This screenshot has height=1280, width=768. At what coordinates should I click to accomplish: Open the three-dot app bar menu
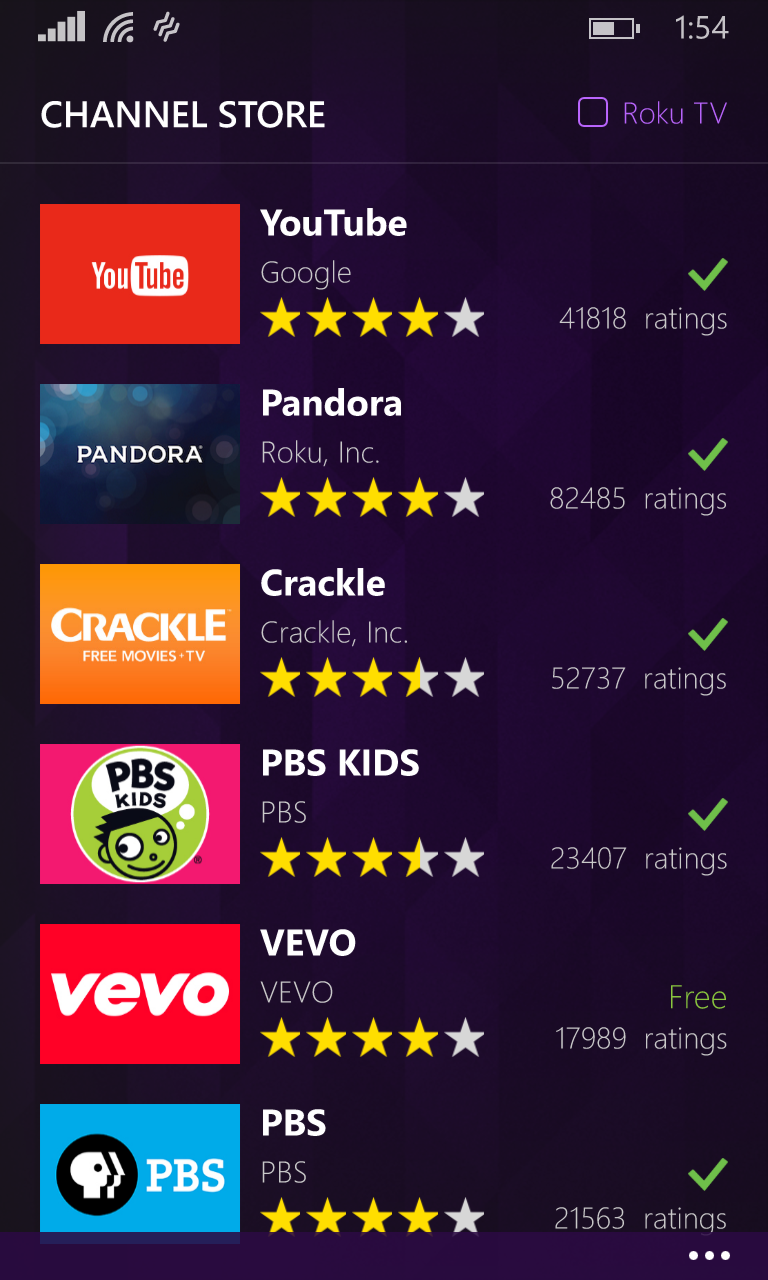coord(710,1256)
